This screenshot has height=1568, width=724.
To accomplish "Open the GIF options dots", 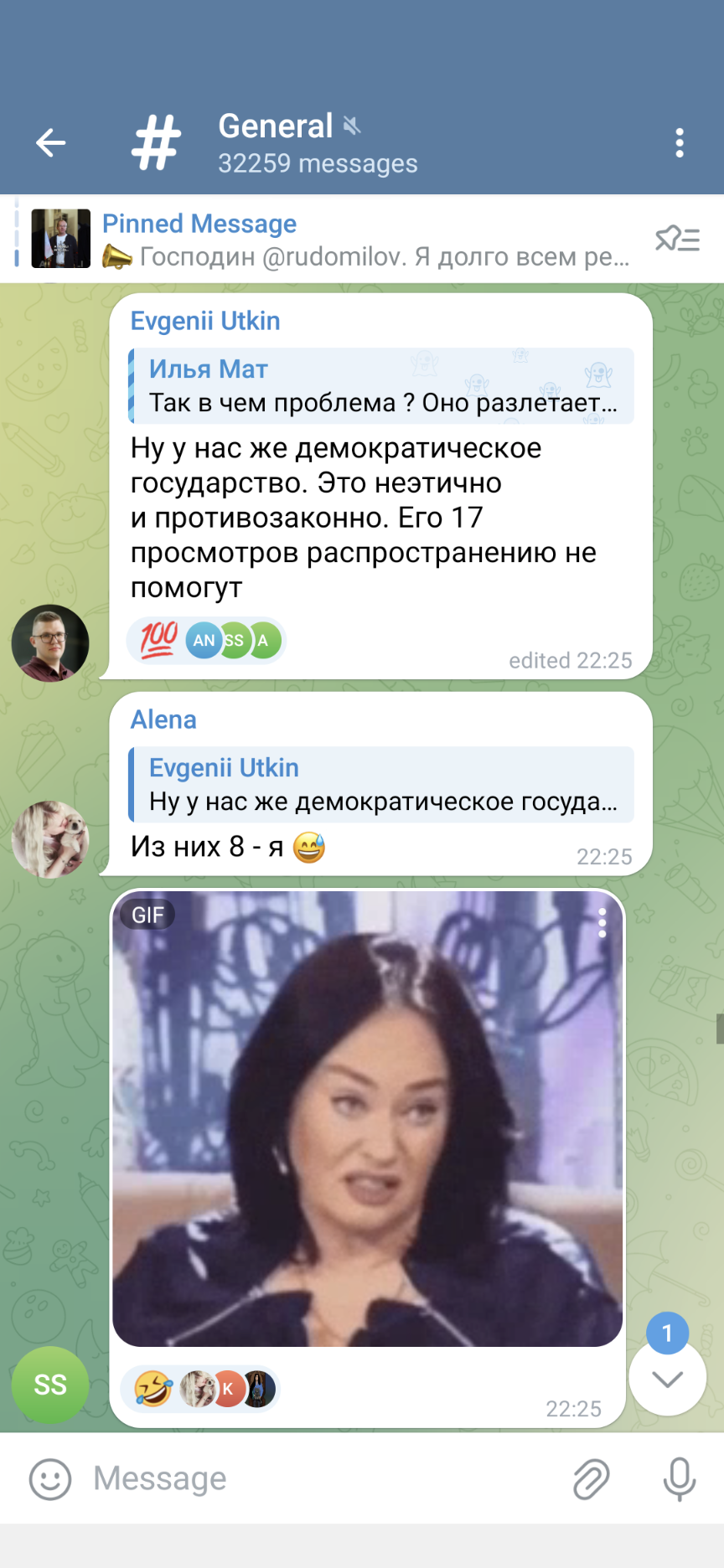I will (602, 922).
